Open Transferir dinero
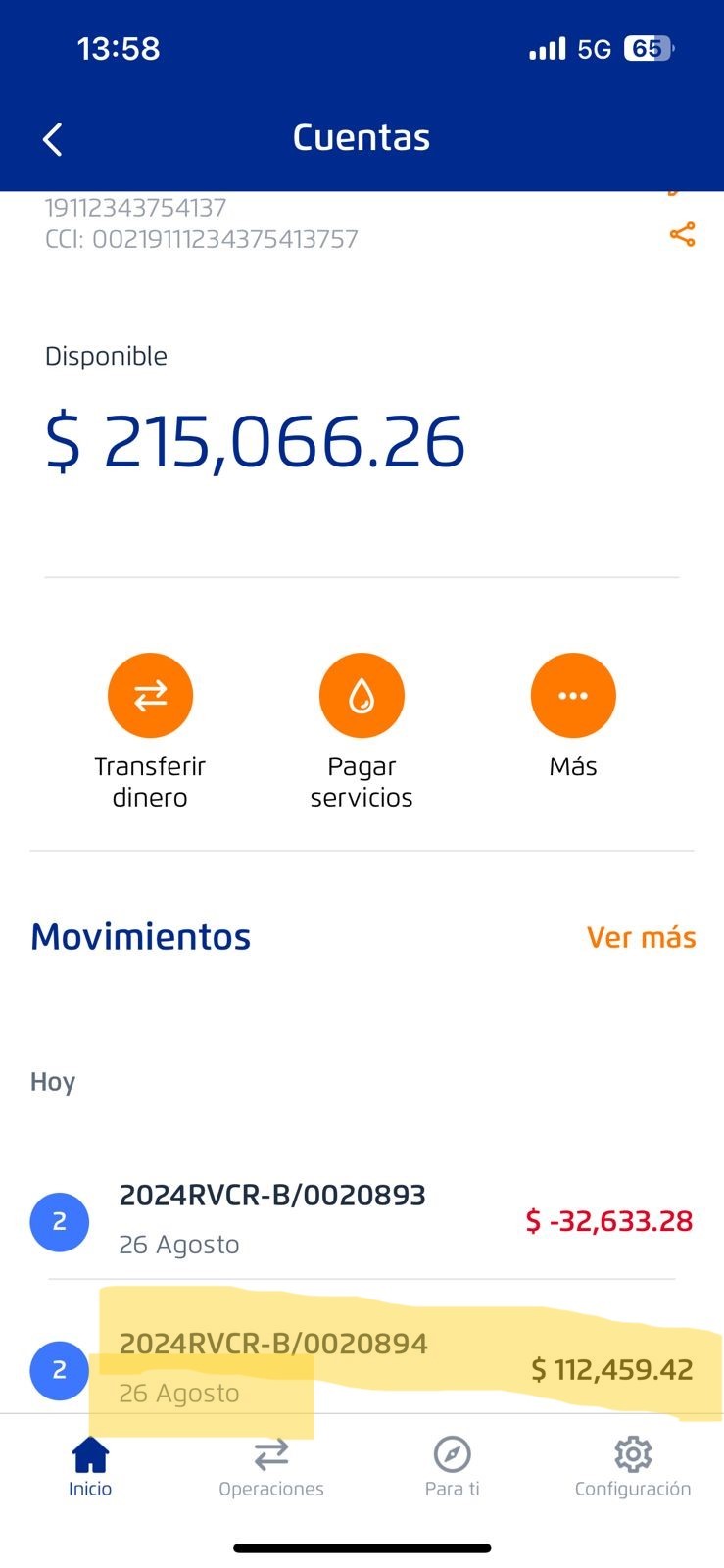The width and height of the screenshot is (724, 1568). click(150, 696)
